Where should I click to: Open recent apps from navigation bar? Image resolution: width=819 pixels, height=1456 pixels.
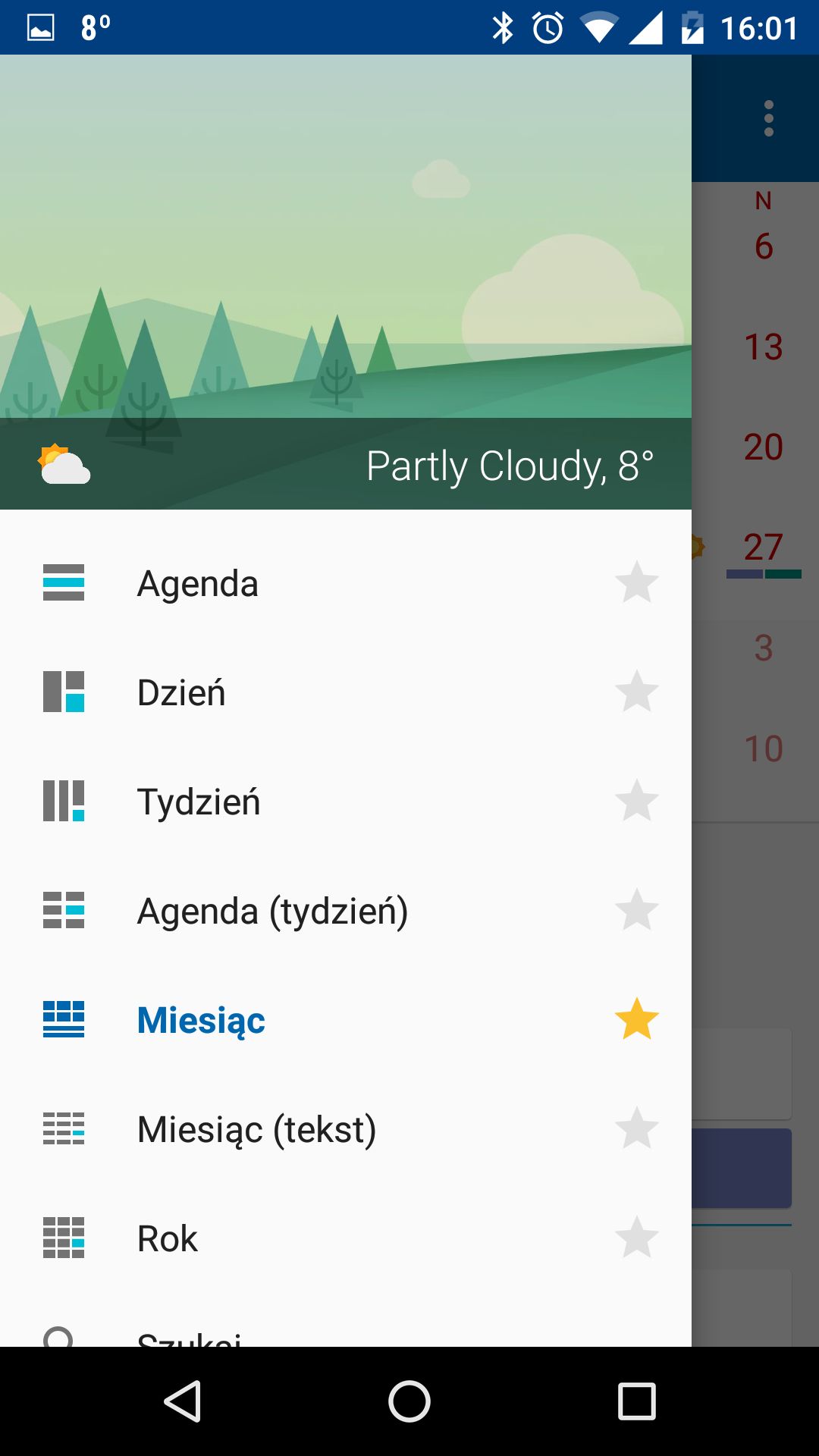[637, 1401]
